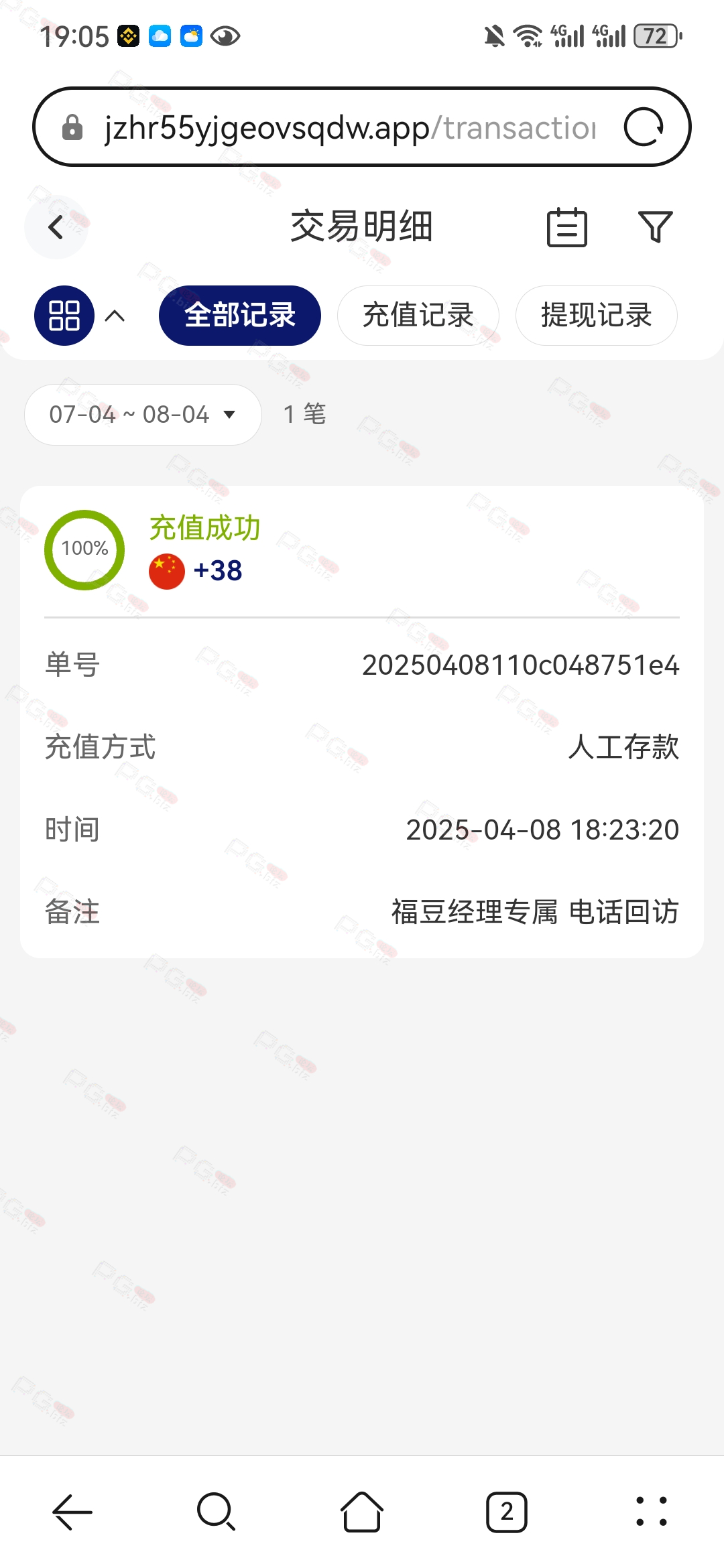Open the 07-04 ~ 08-04 date range dropdown
The image size is (724, 1568).
(143, 415)
